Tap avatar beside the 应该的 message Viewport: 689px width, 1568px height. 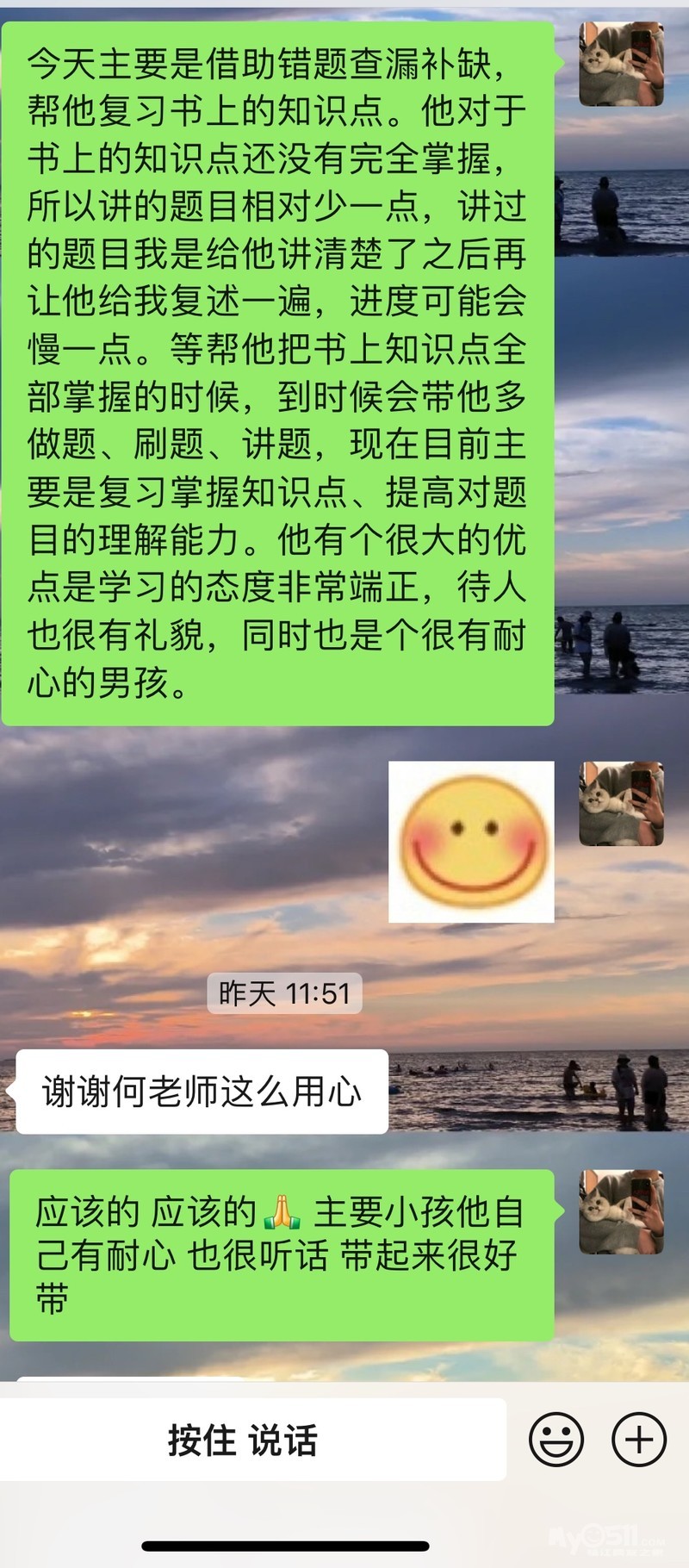tap(621, 1212)
